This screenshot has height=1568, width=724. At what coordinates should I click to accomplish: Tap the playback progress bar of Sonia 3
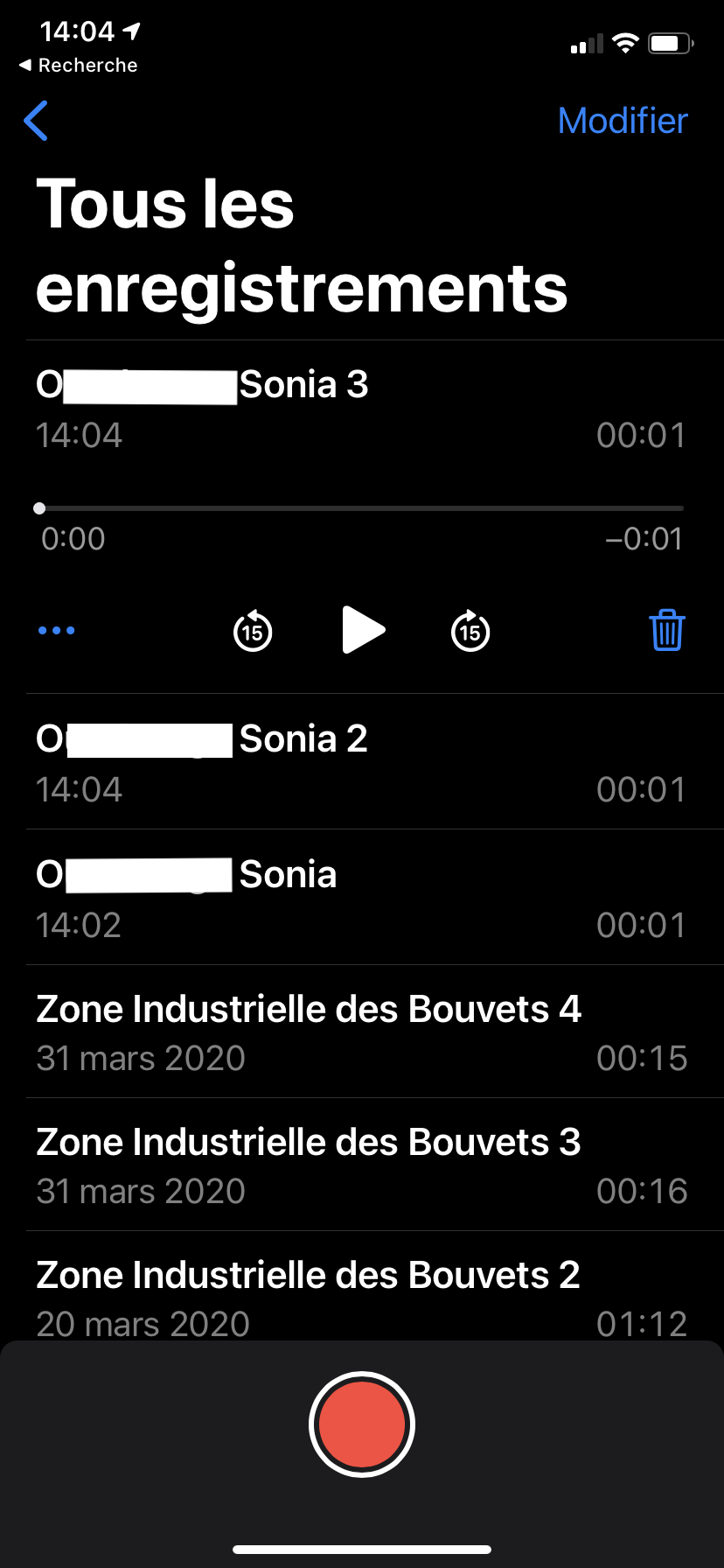[x=362, y=507]
